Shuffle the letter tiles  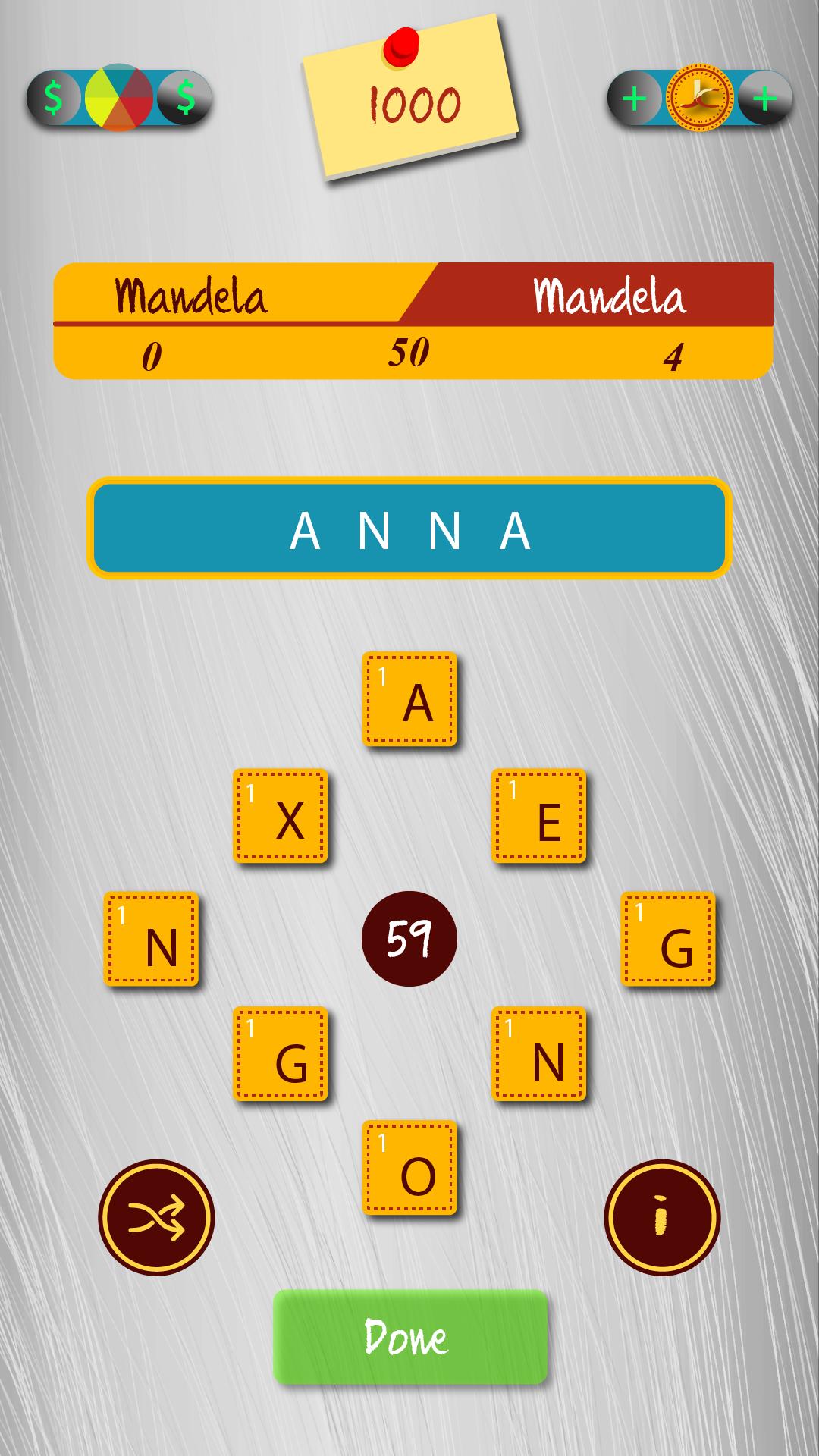coord(156,1217)
